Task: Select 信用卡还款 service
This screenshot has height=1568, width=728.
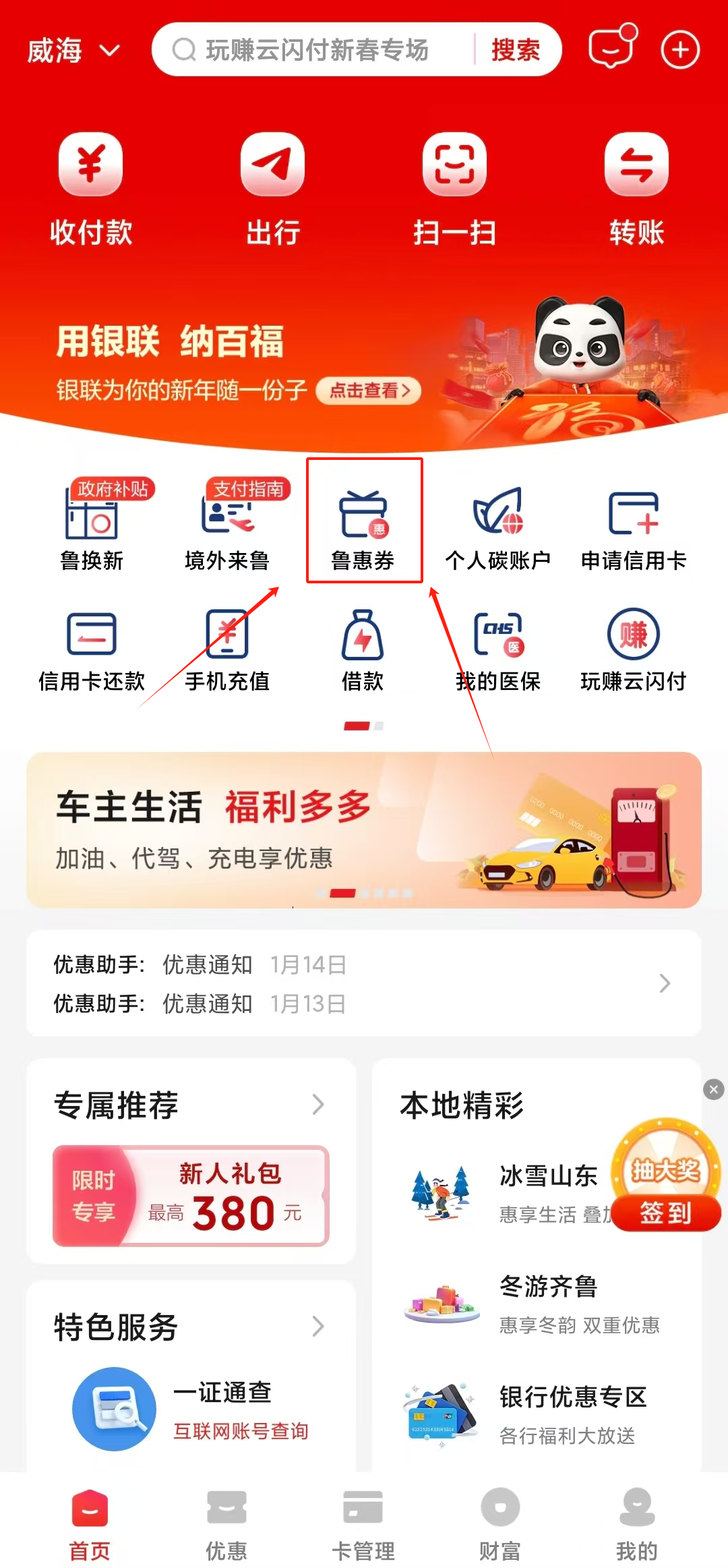Action: pyautogui.click(x=92, y=651)
